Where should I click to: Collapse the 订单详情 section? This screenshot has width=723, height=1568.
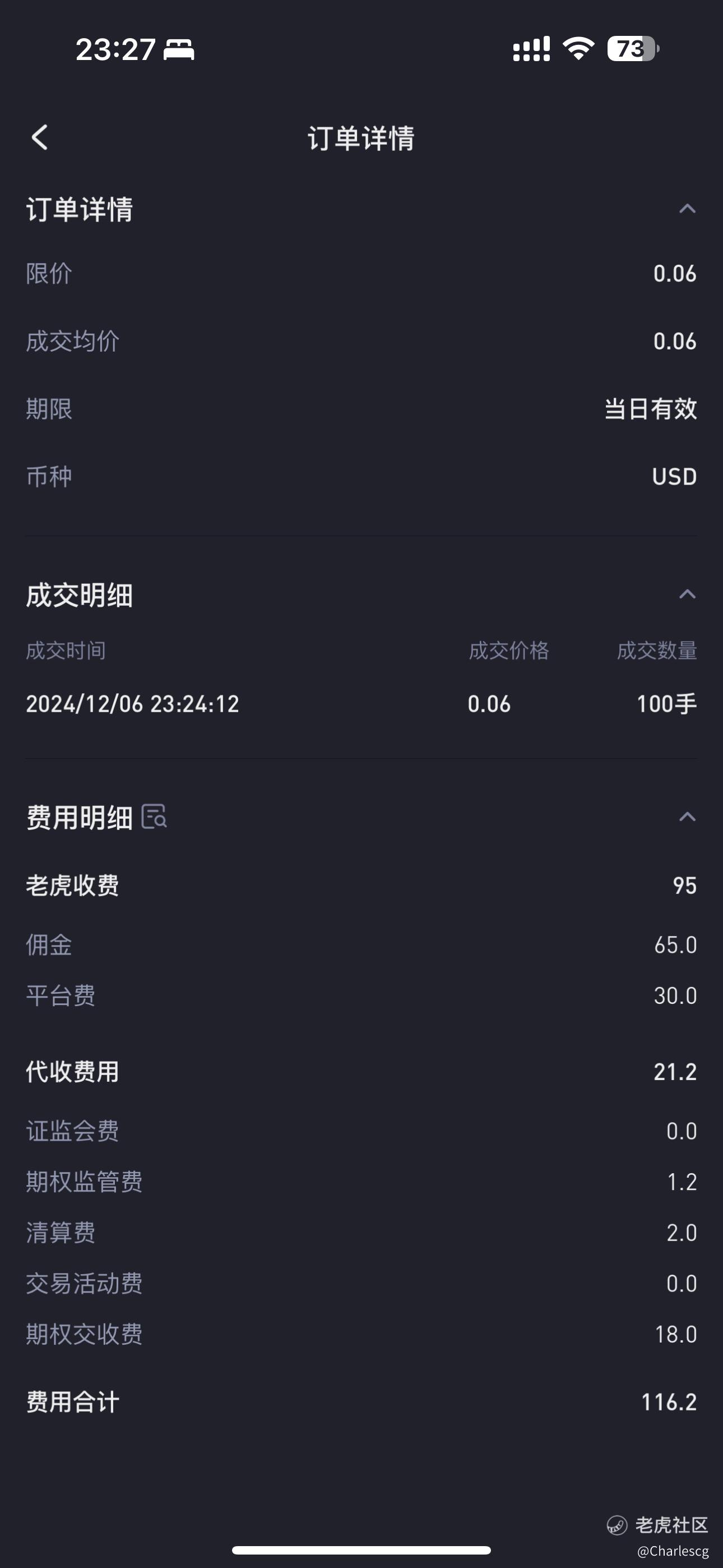tap(687, 209)
